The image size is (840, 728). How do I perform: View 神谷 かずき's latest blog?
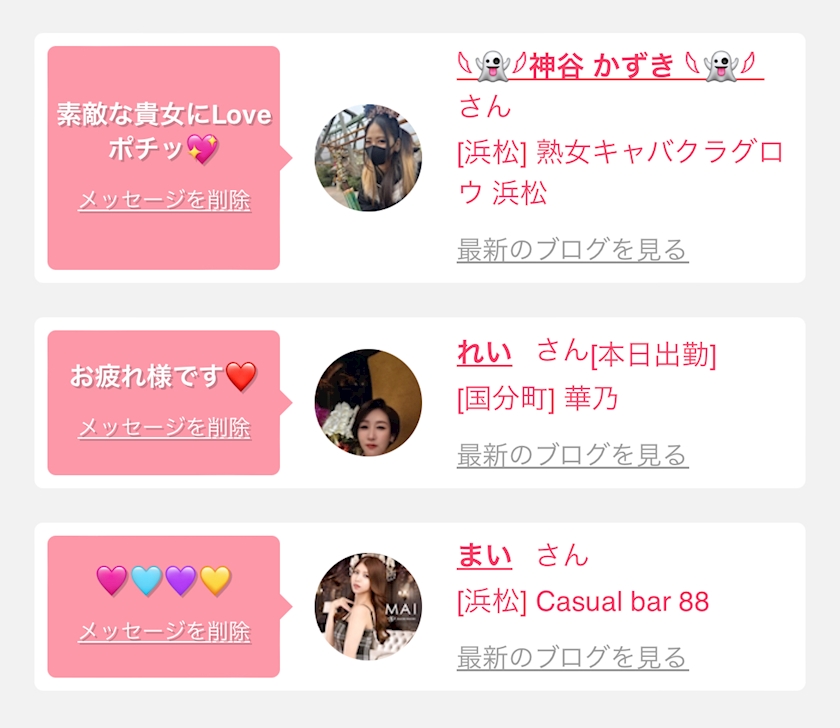tap(573, 250)
